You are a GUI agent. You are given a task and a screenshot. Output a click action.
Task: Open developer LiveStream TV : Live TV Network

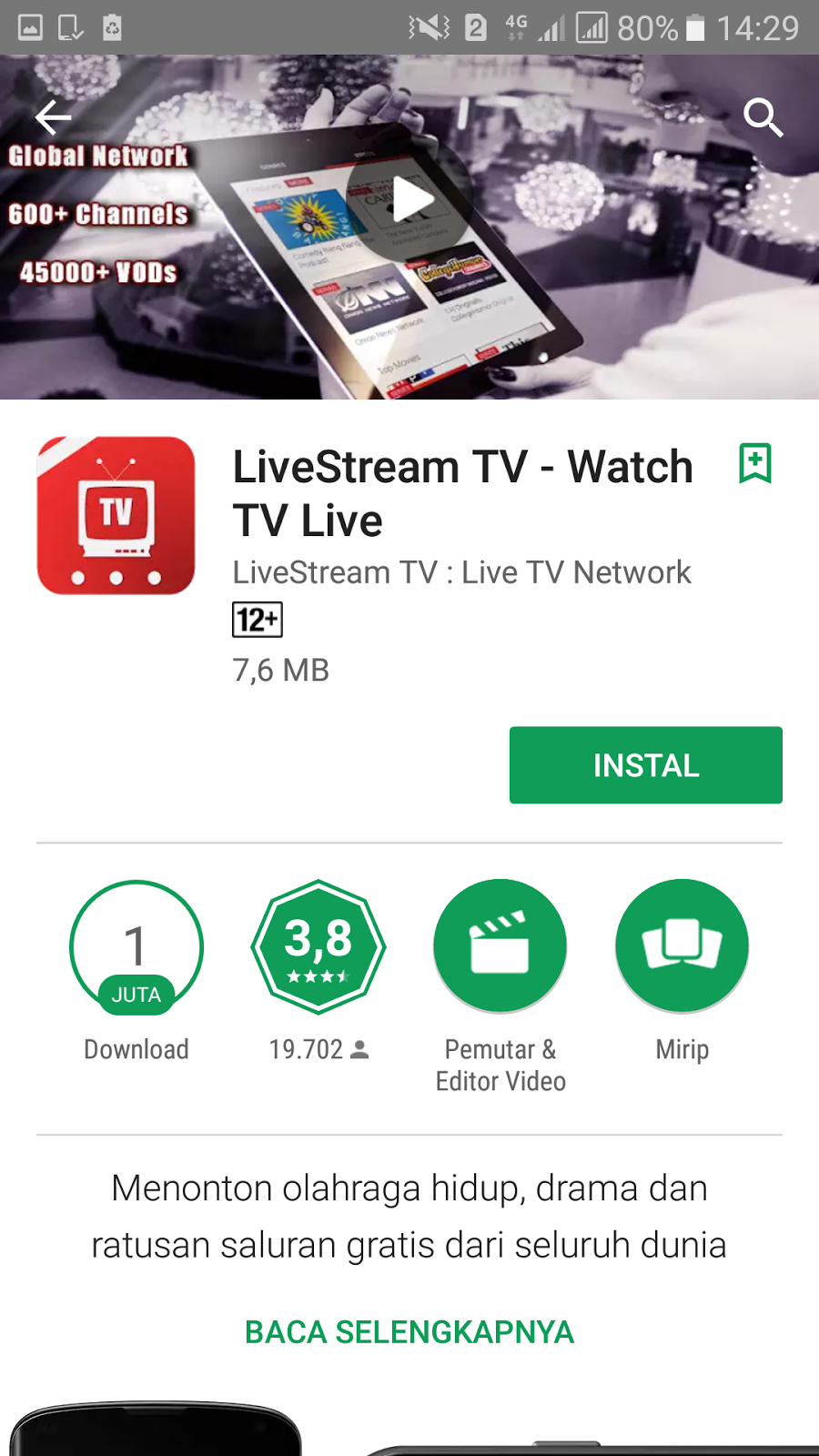coord(461,572)
